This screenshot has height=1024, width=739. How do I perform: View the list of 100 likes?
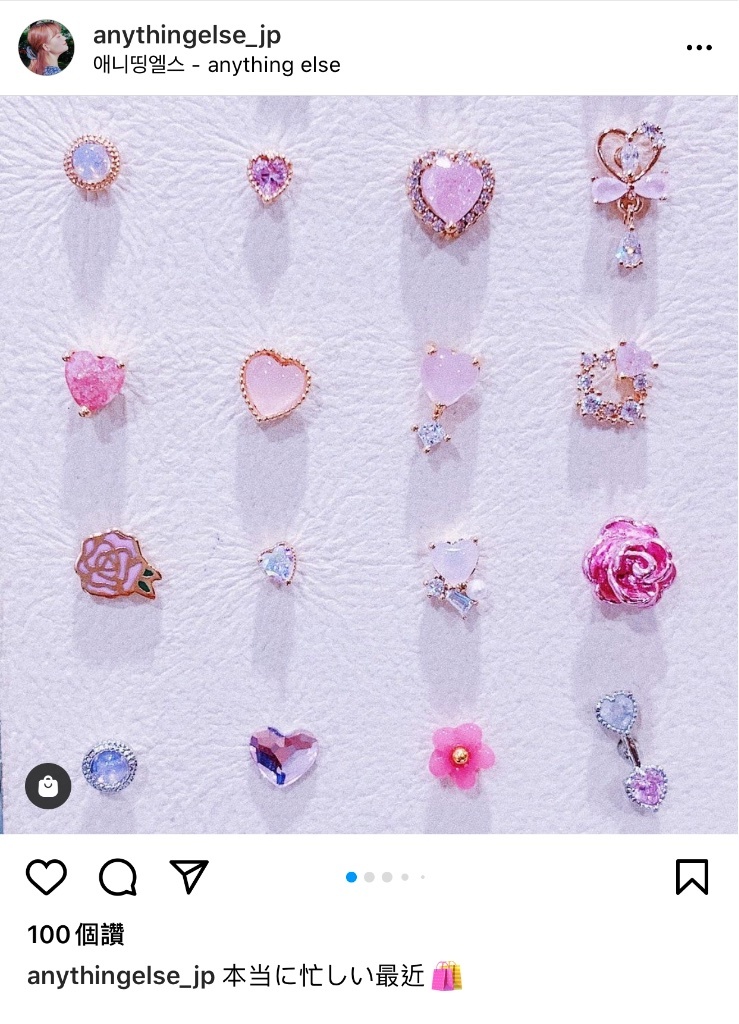pyautogui.click(x=75, y=935)
